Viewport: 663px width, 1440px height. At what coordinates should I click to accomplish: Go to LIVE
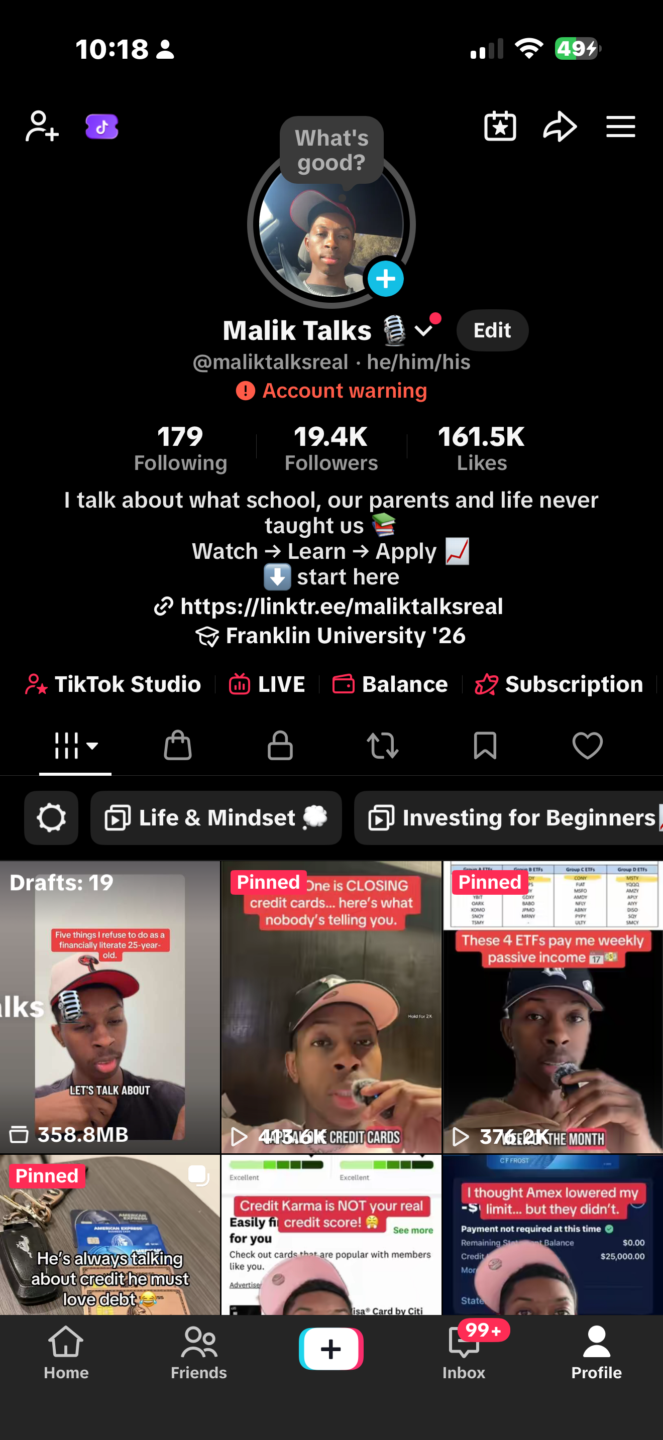(x=267, y=684)
